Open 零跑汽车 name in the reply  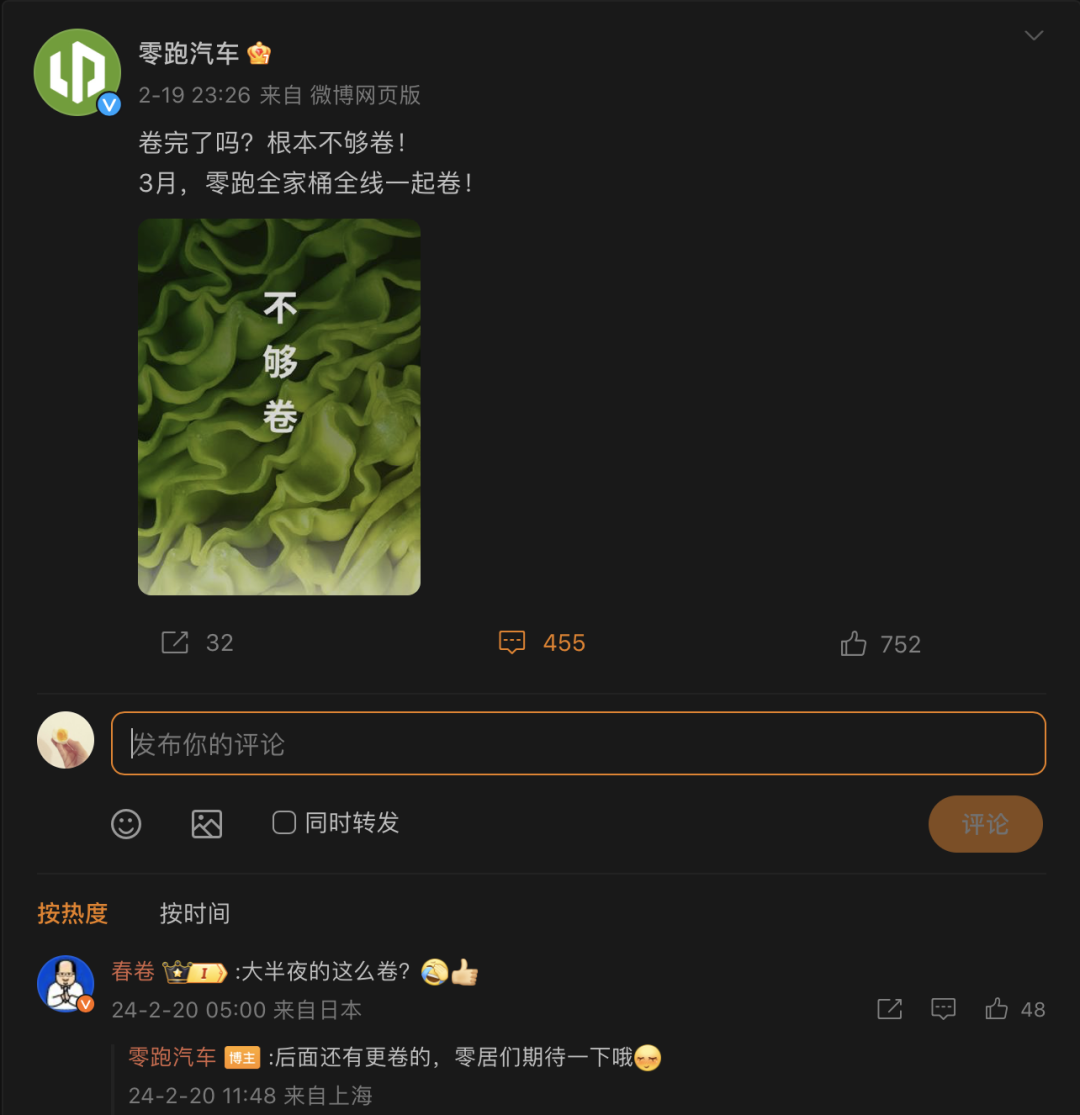[172, 1057]
